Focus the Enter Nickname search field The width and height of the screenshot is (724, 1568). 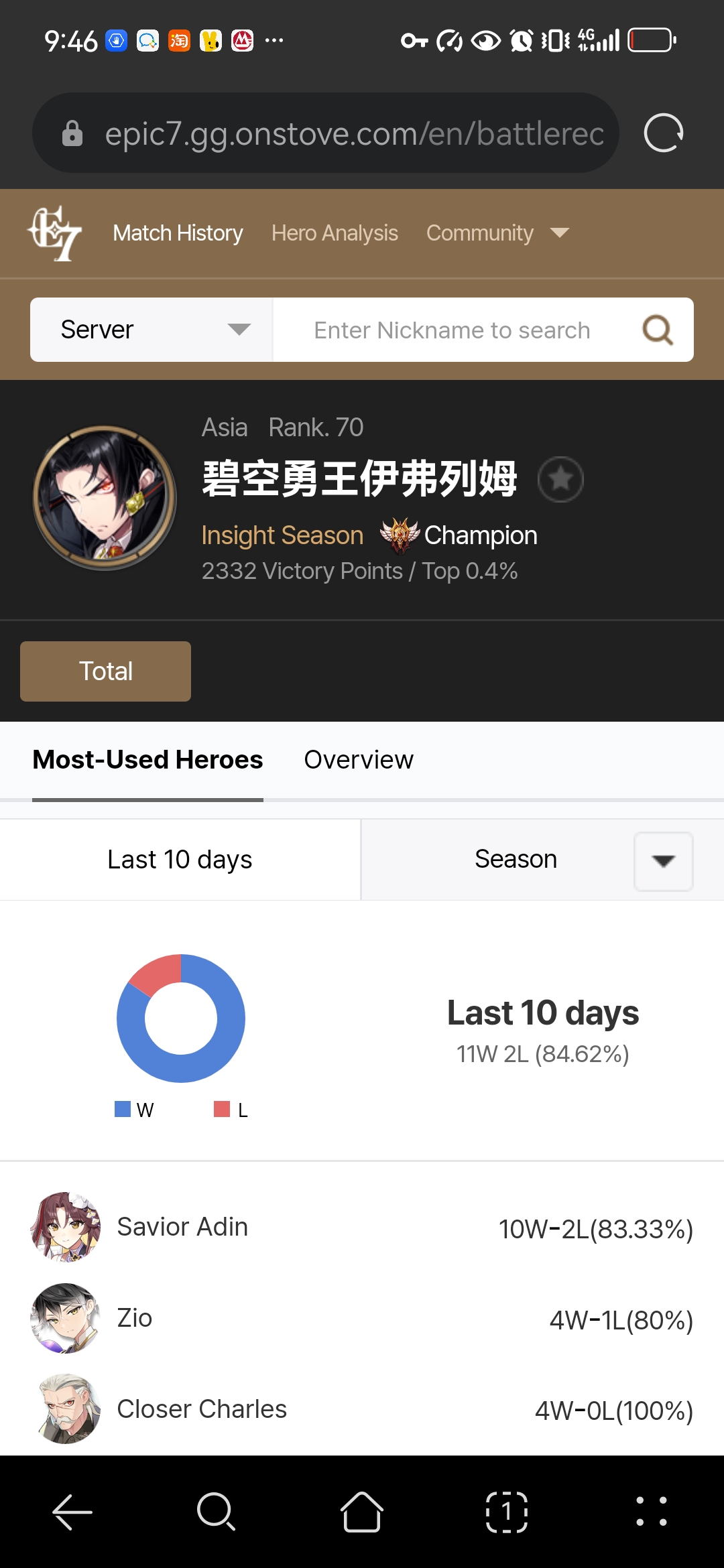click(x=452, y=330)
